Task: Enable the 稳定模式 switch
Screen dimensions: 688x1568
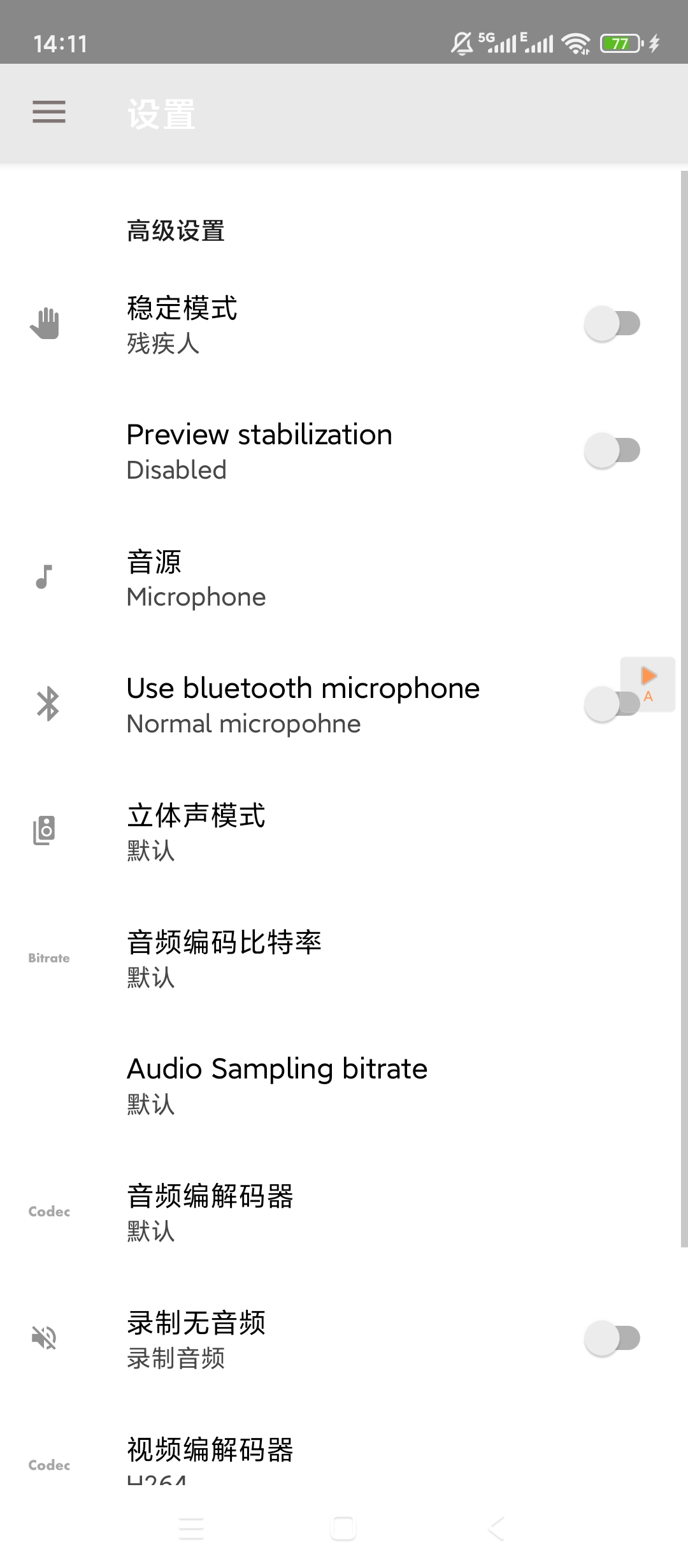Action: pos(612,324)
